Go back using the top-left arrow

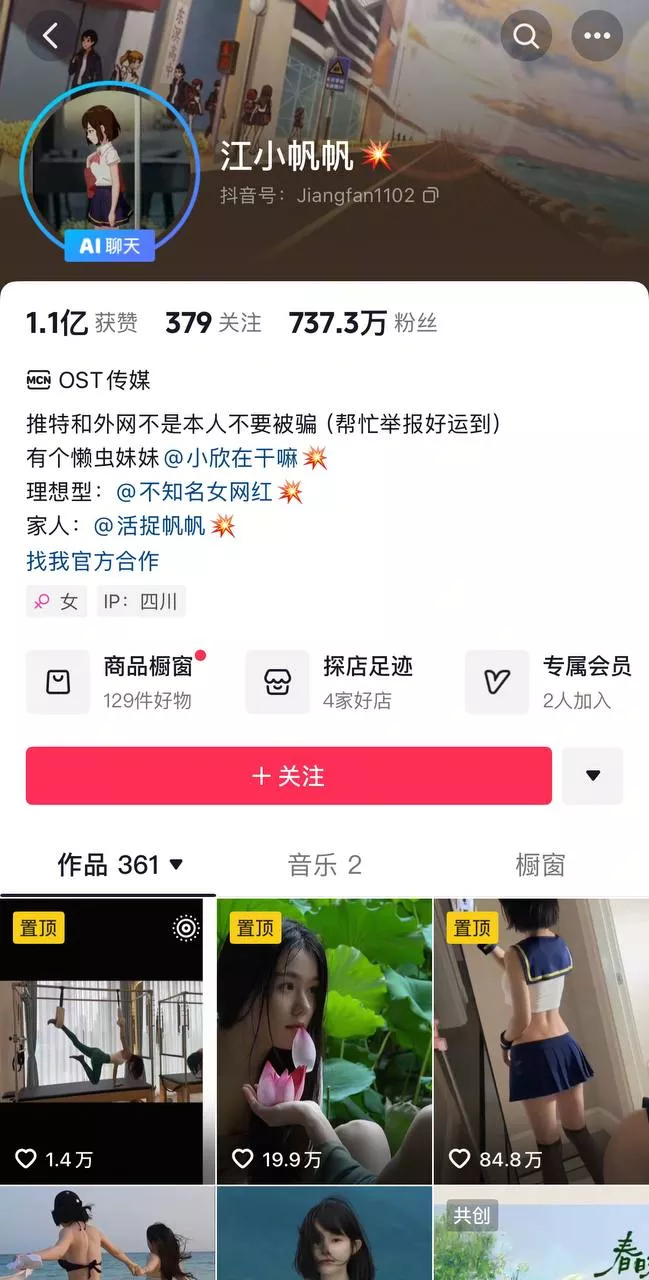click(50, 36)
